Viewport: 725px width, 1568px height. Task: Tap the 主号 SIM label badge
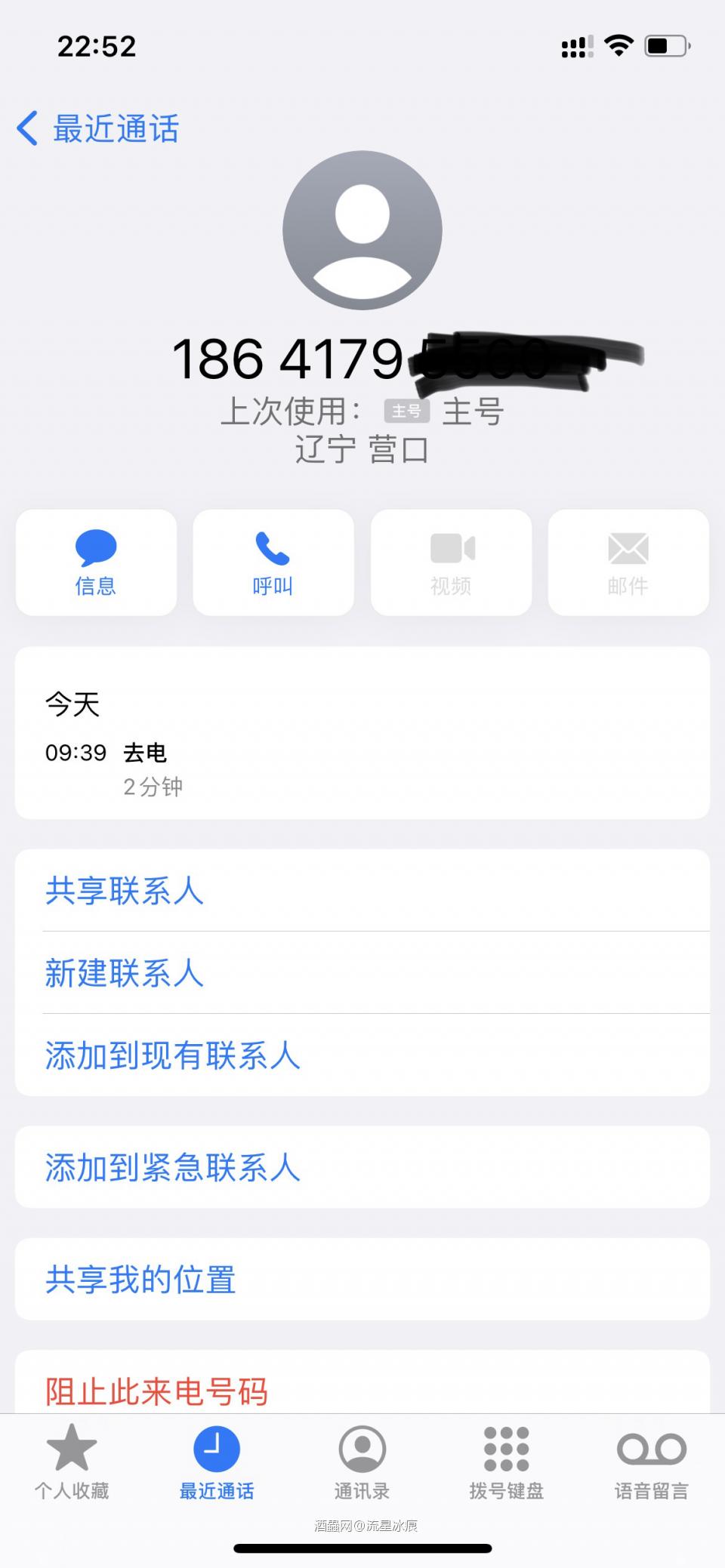[407, 411]
